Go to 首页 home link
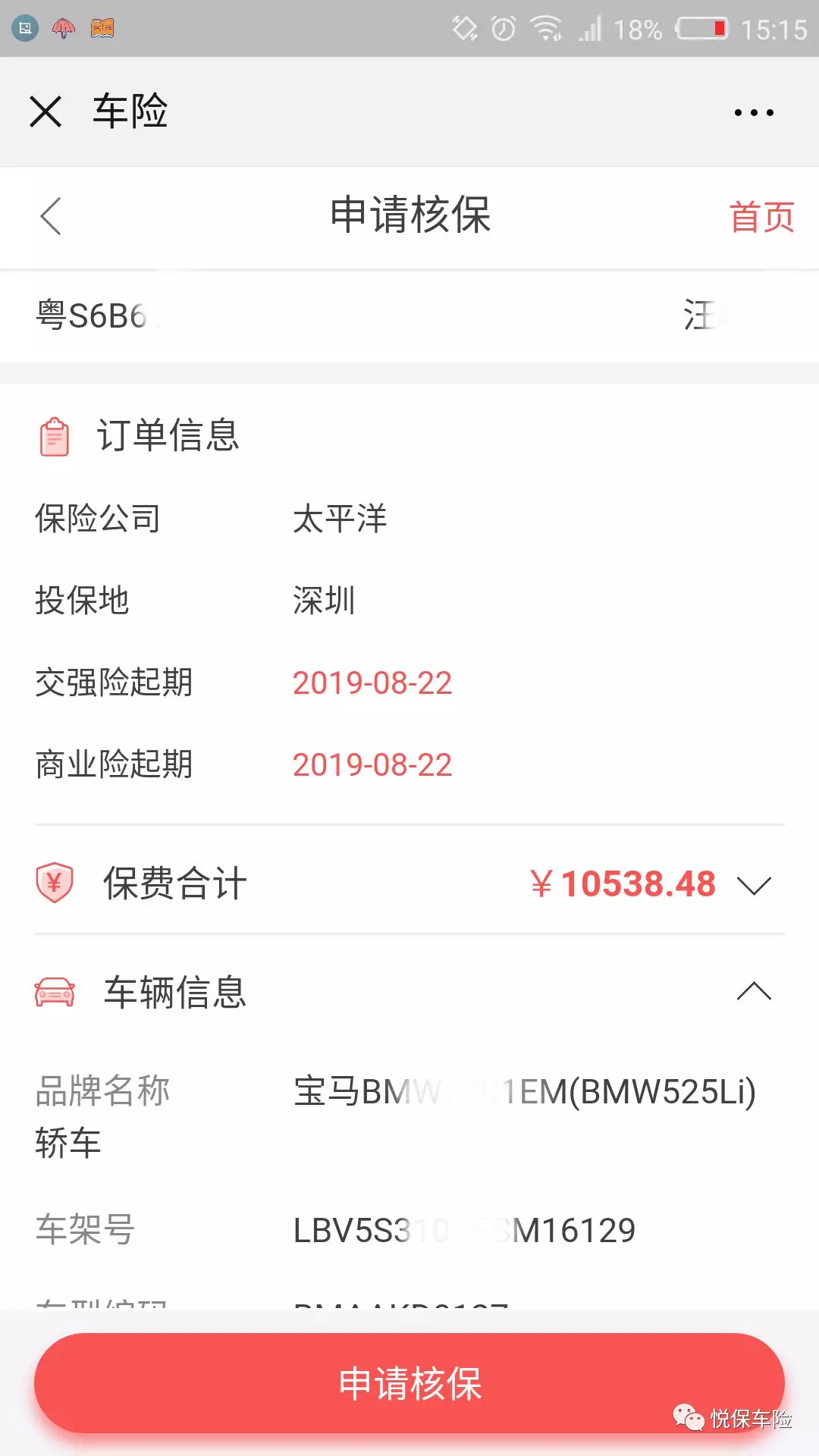The image size is (819, 1456). 761,218
